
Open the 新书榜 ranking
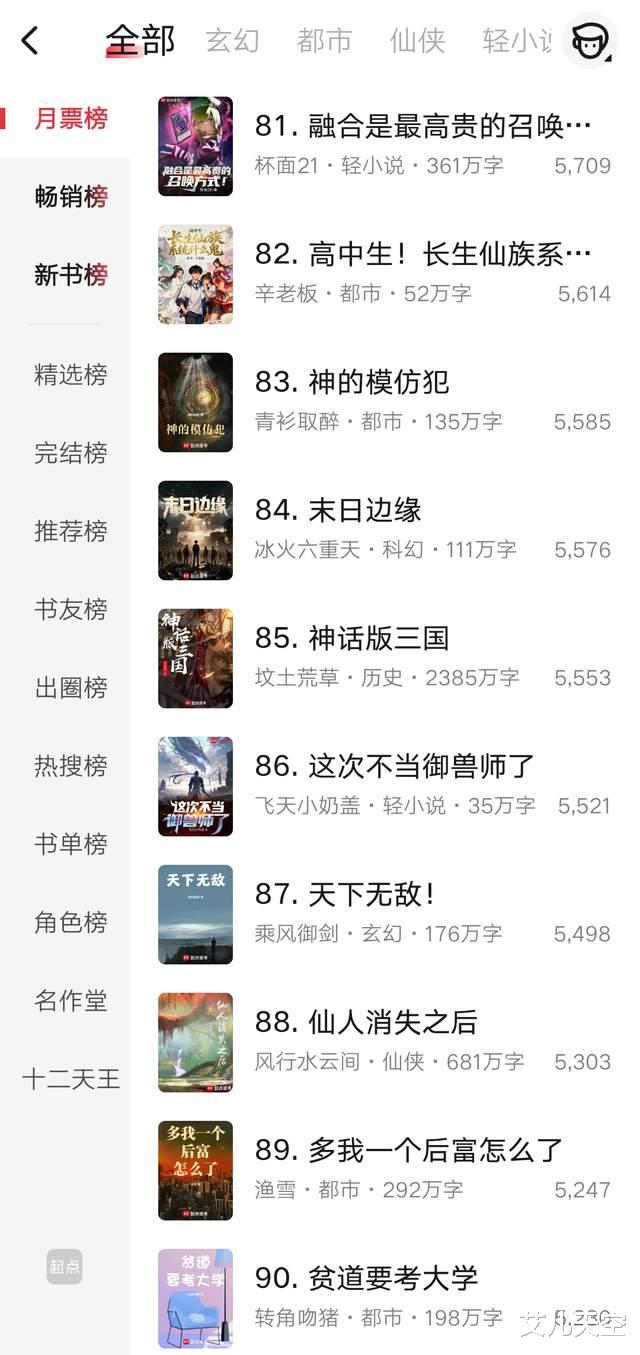(71, 275)
